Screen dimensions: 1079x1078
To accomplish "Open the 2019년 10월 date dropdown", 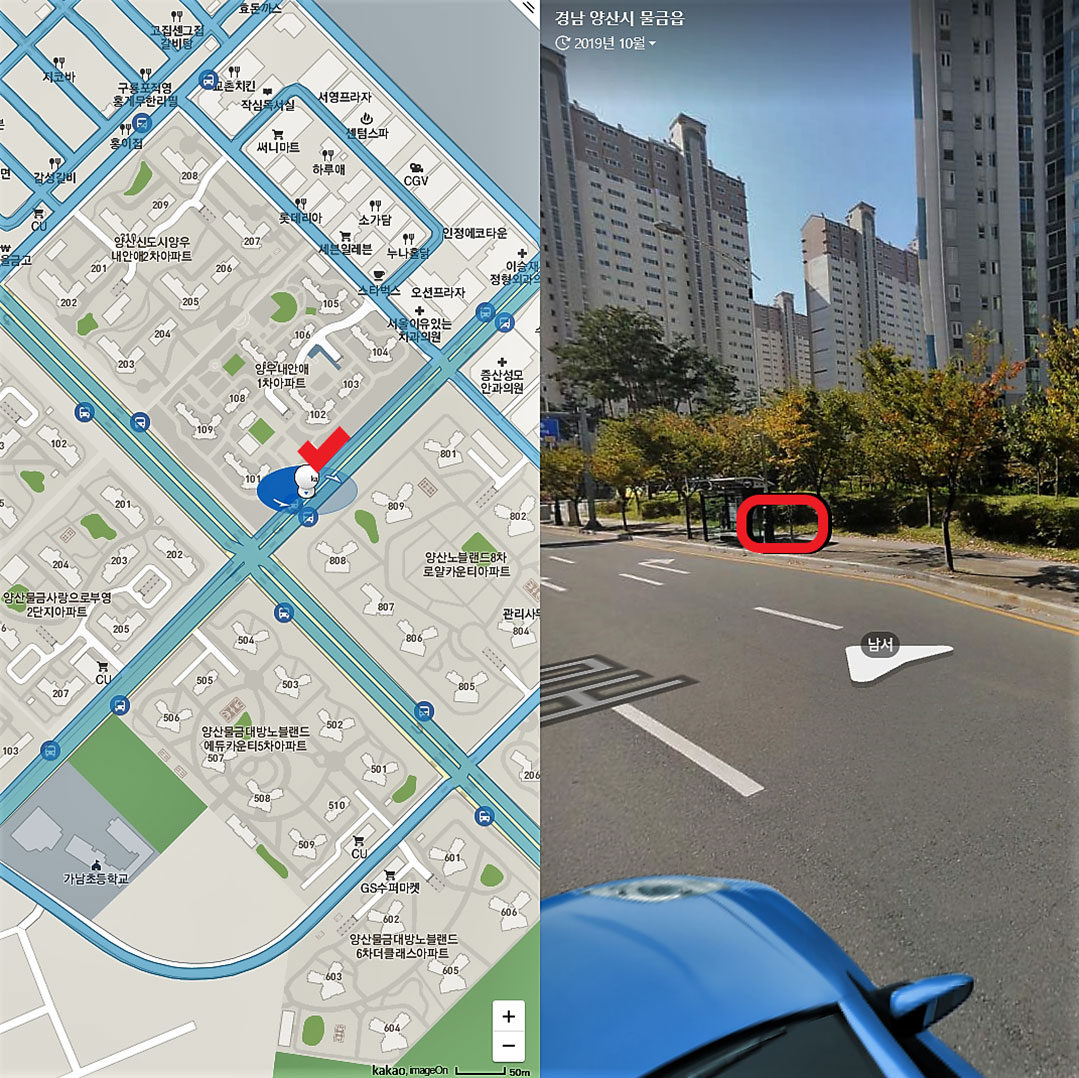I will (x=606, y=43).
